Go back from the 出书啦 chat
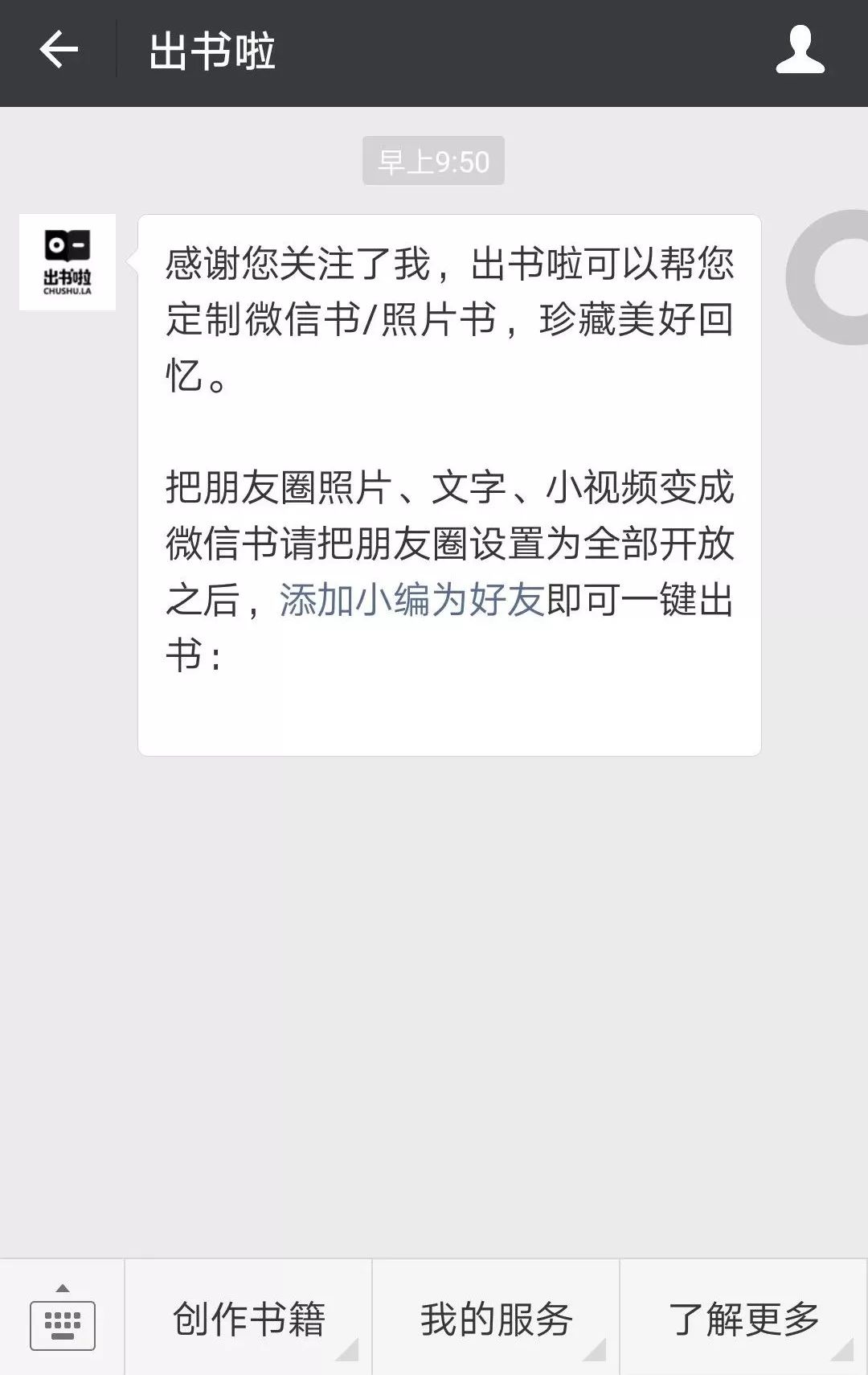Viewport: 868px width, 1375px height. [x=59, y=51]
